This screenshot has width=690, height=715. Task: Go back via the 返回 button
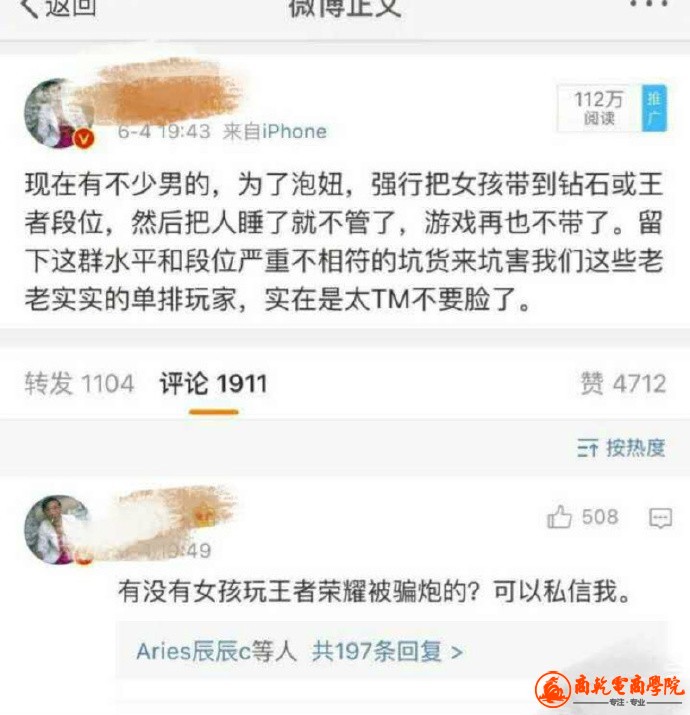point(60,8)
